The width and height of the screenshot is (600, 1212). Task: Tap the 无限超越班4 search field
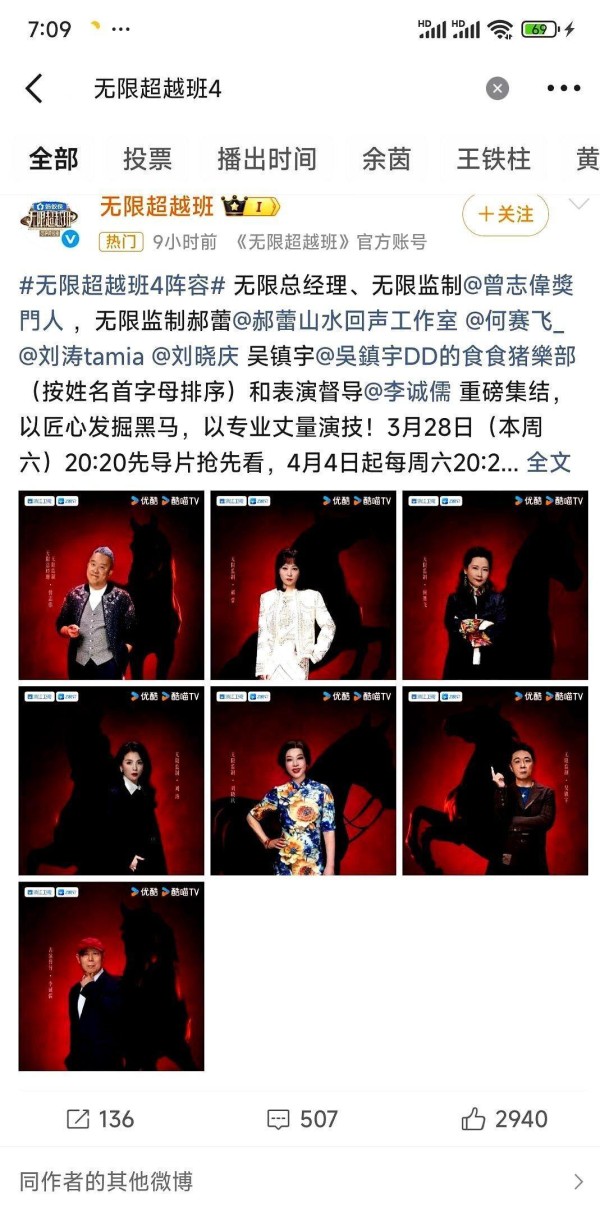coord(280,89)
